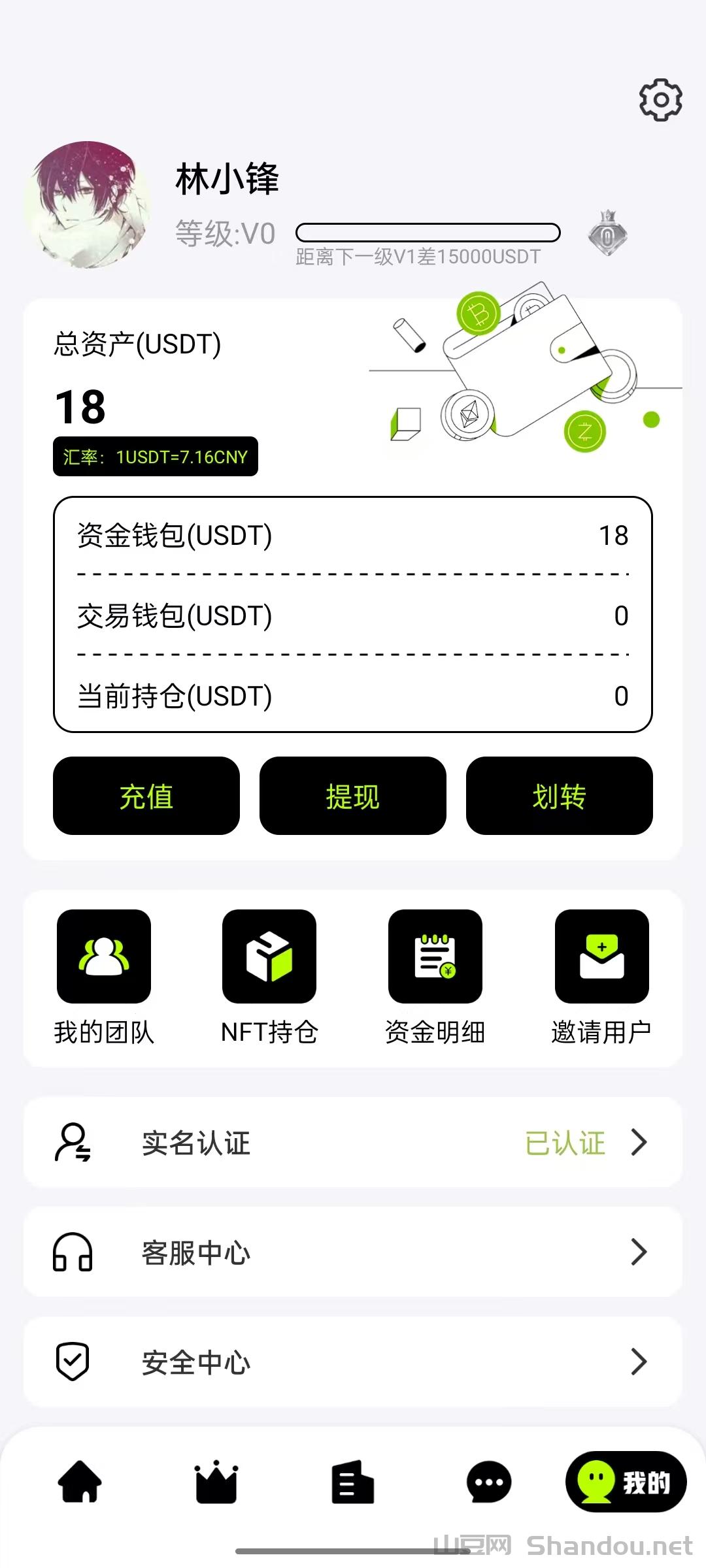Open 客服中心 customer service

[353, 1252]
